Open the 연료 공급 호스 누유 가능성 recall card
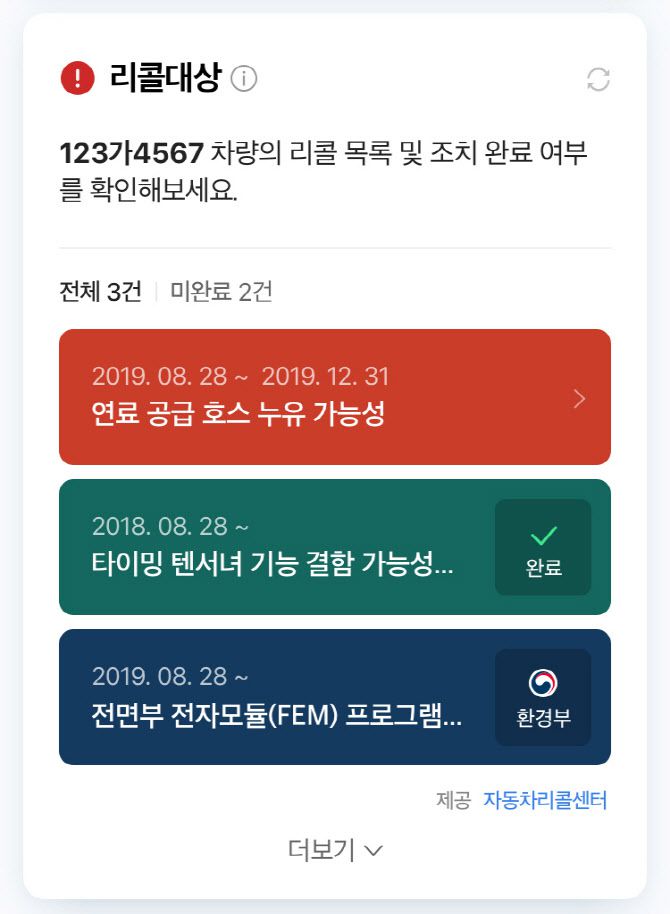The image size is (670, 914). pos(334,397)
